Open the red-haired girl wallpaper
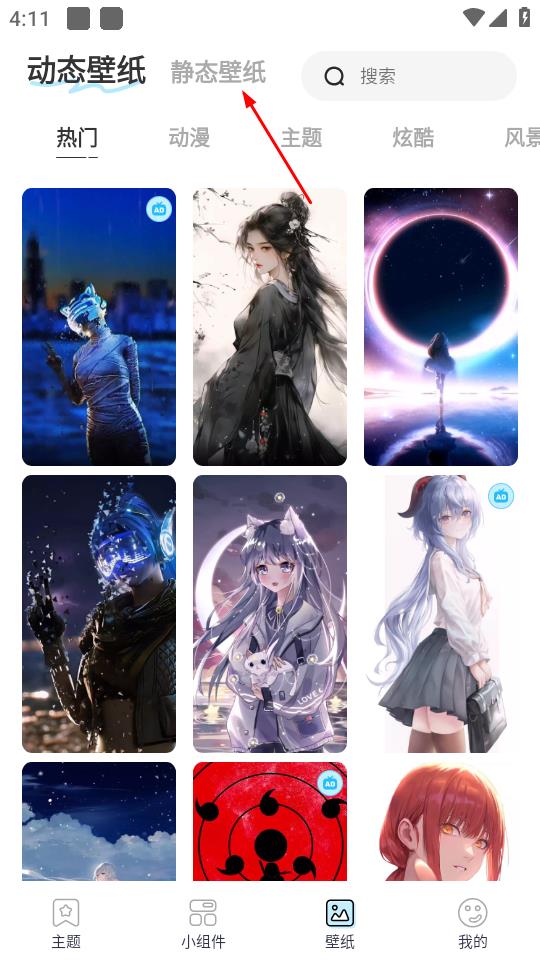This screenshot has width=540, height=960. point(441,822)
